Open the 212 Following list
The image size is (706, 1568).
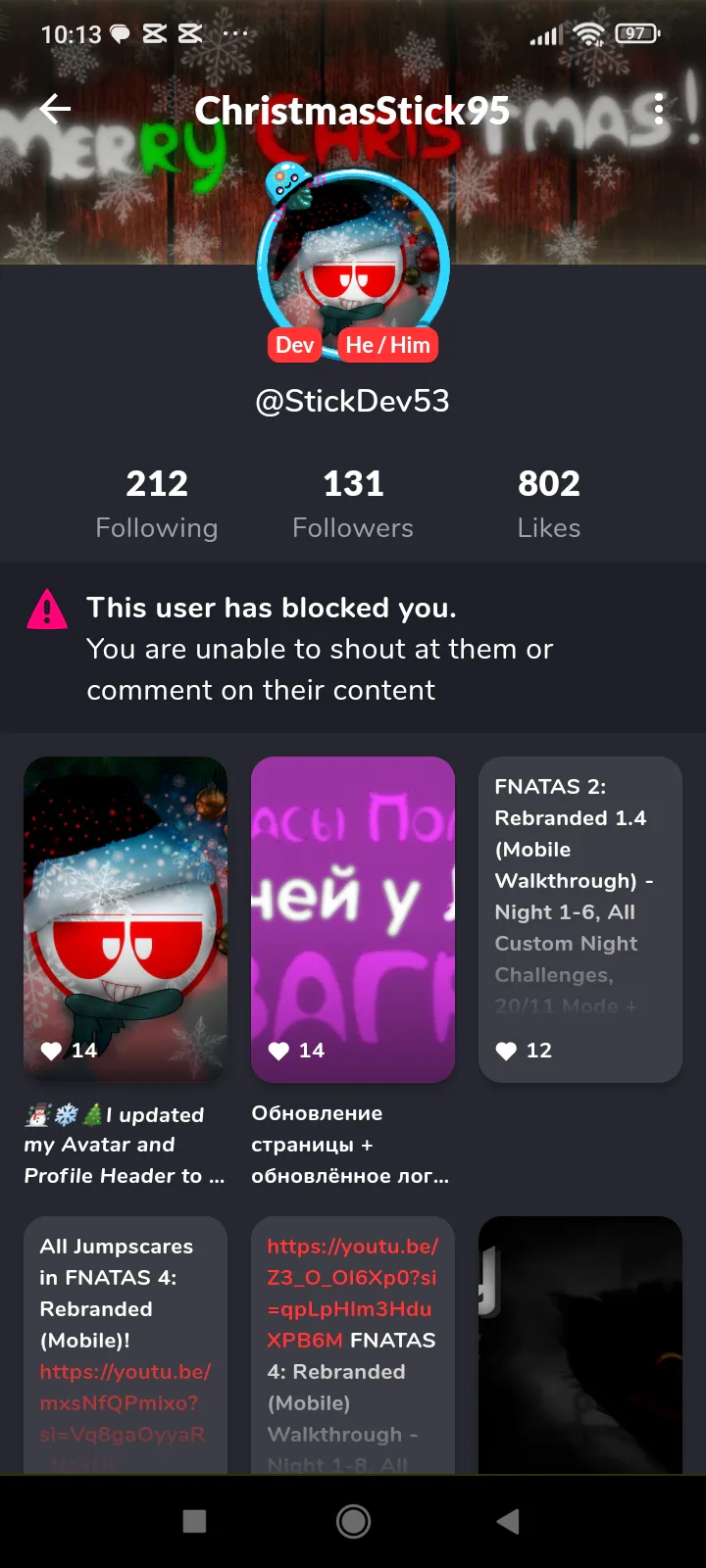pos(157,504)
